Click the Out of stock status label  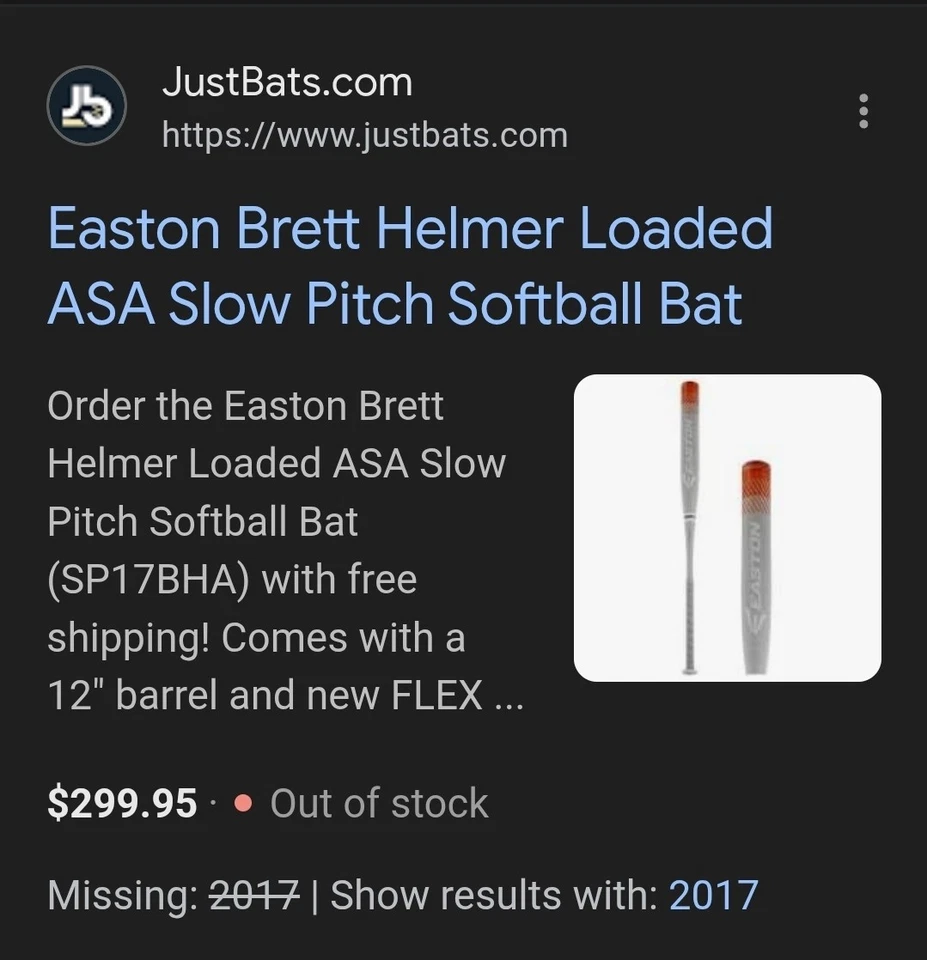pos(378,803)
